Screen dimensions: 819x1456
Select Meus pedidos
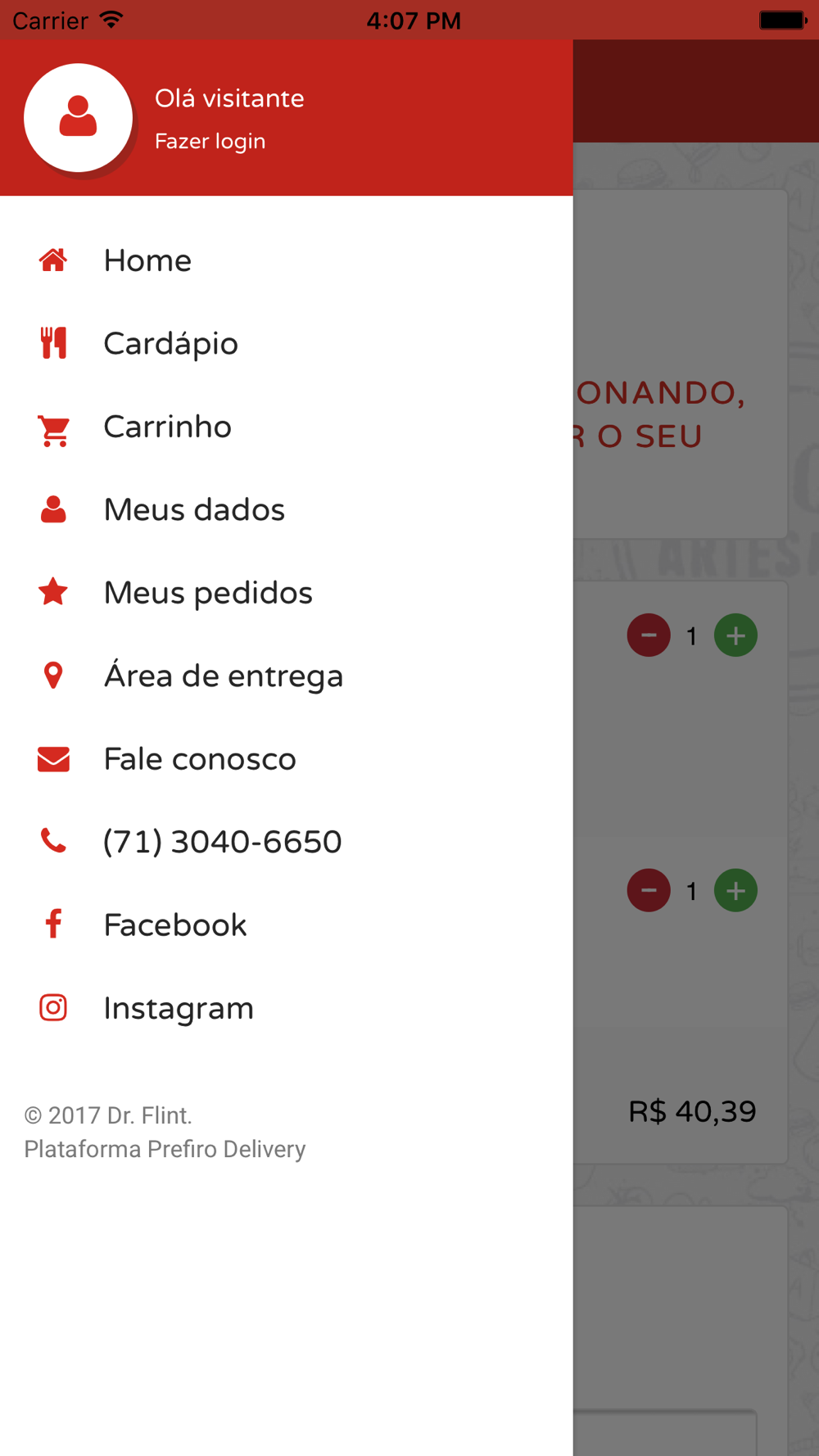click(287, 593)
